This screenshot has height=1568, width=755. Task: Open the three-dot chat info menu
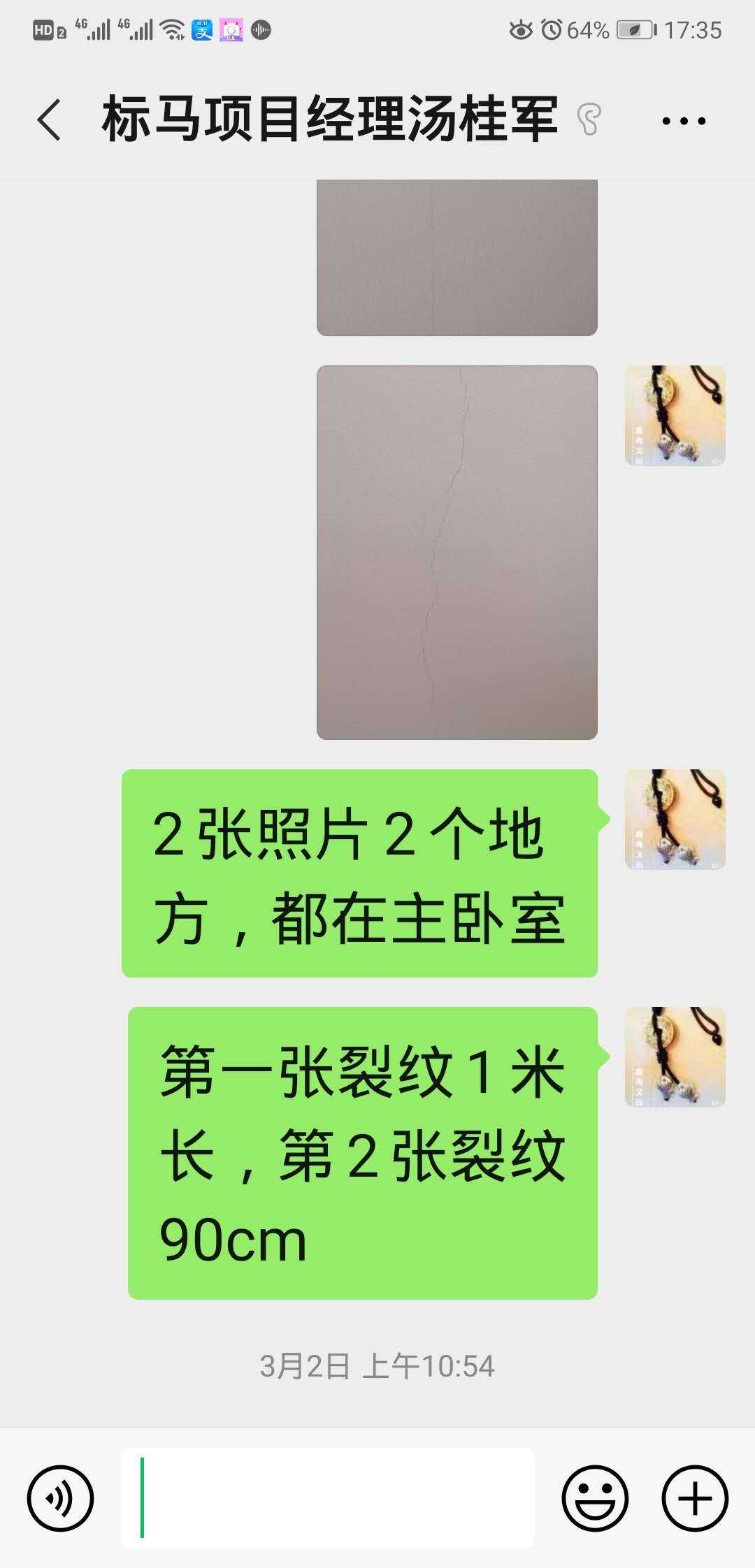coord(683,121)
